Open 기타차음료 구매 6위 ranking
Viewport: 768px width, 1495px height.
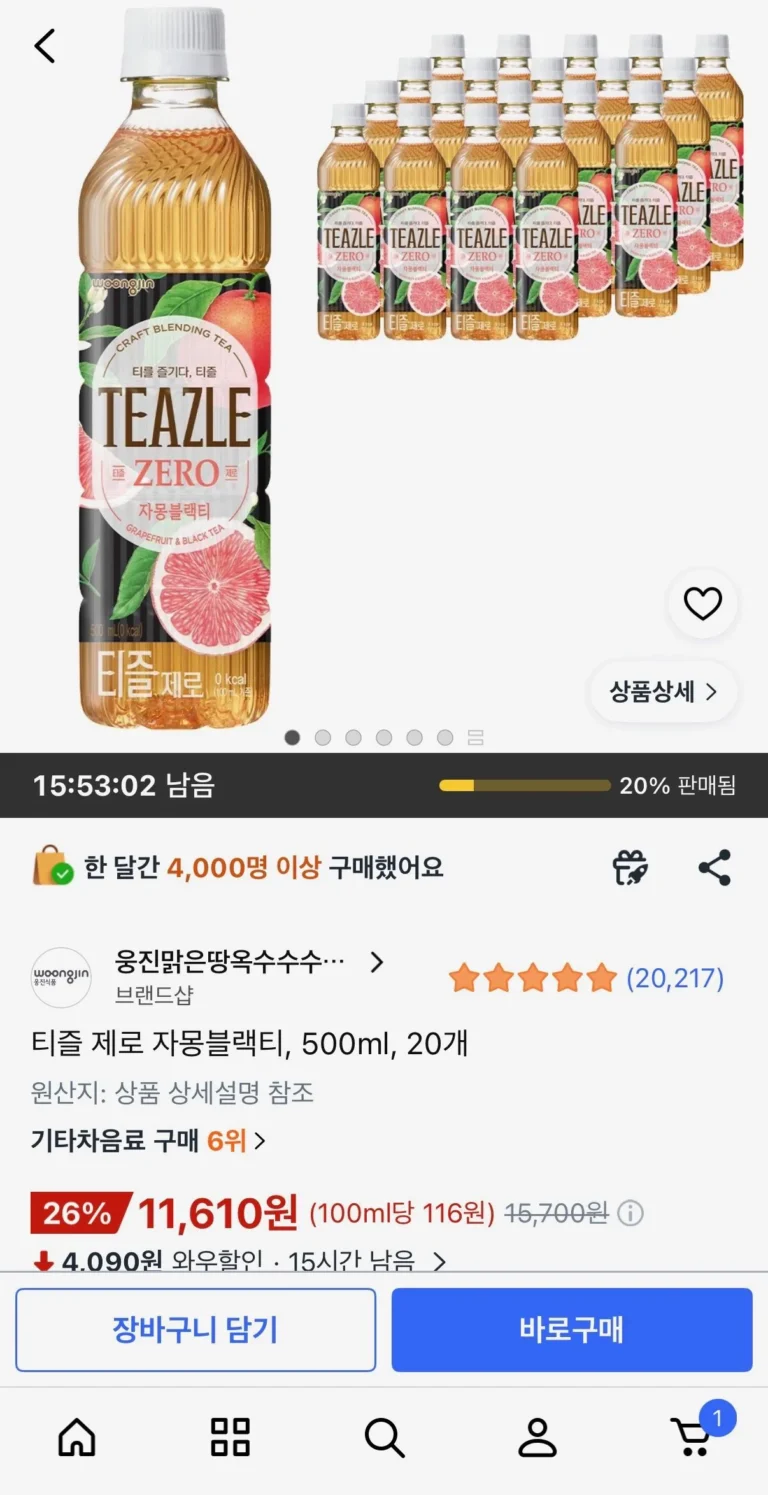coord(148,1140)
